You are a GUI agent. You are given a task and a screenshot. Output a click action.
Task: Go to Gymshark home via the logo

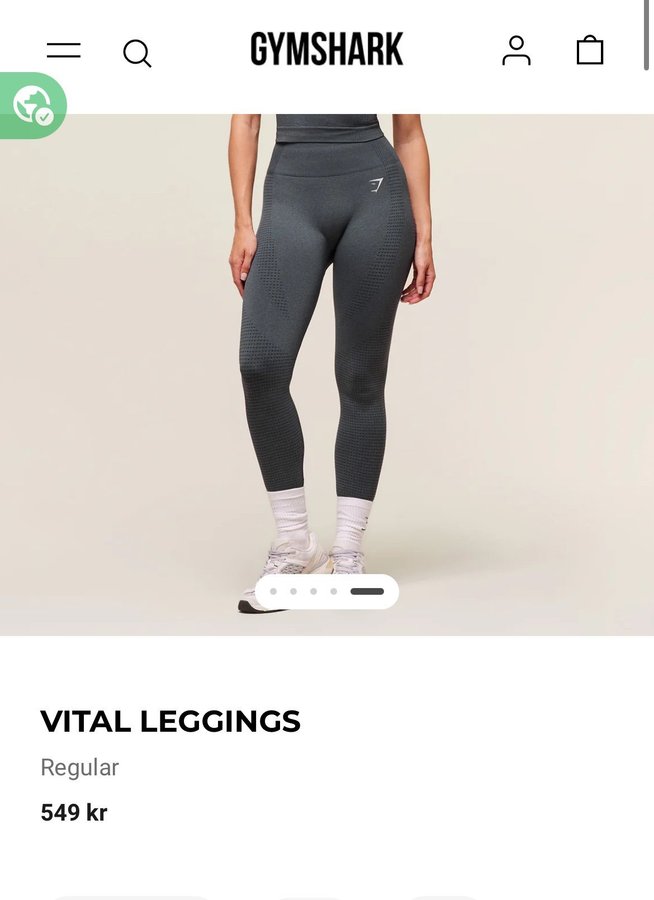(x=327, y=49)
